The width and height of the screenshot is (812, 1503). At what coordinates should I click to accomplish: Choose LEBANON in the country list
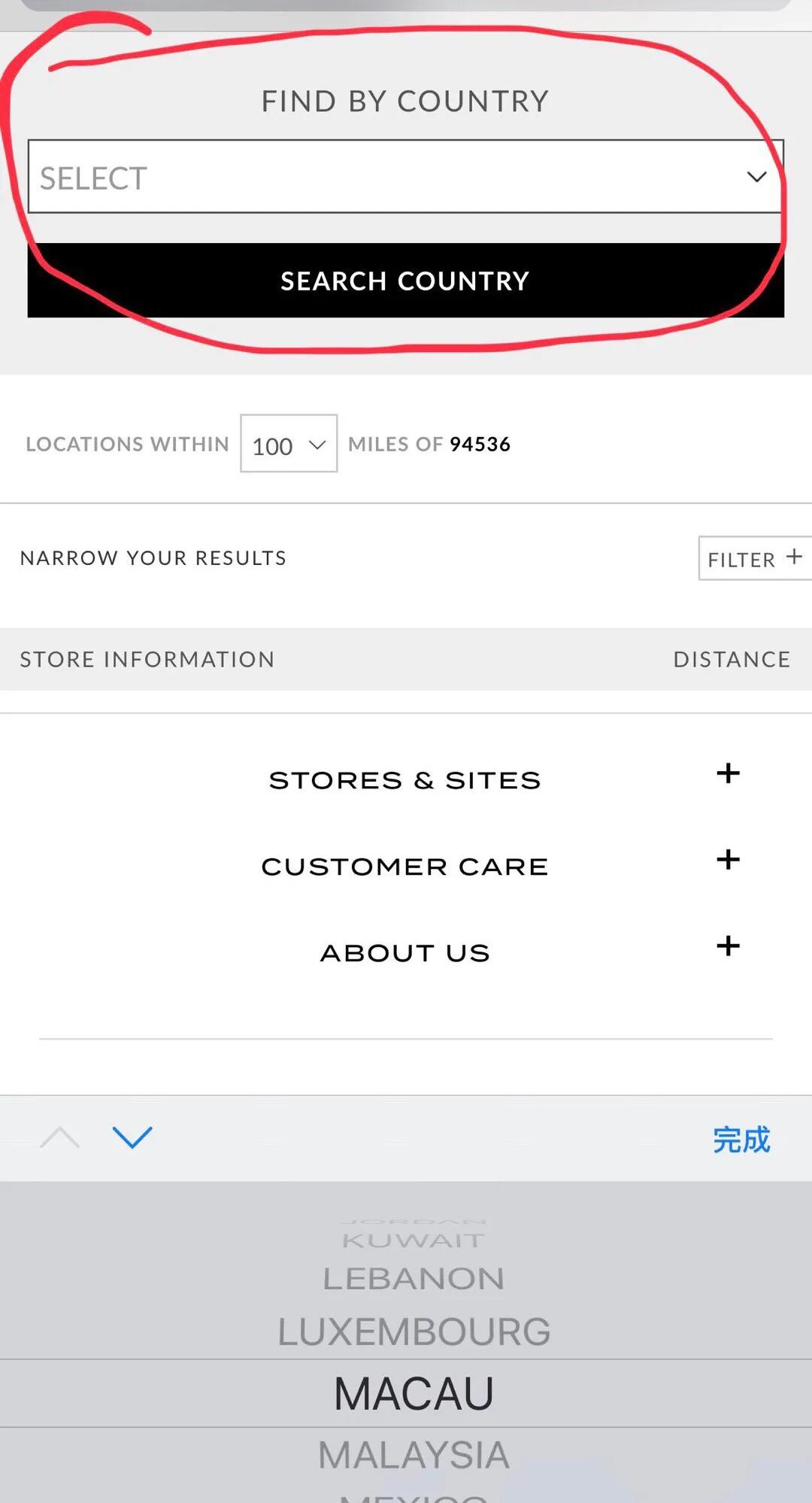tap(413, 1277)
